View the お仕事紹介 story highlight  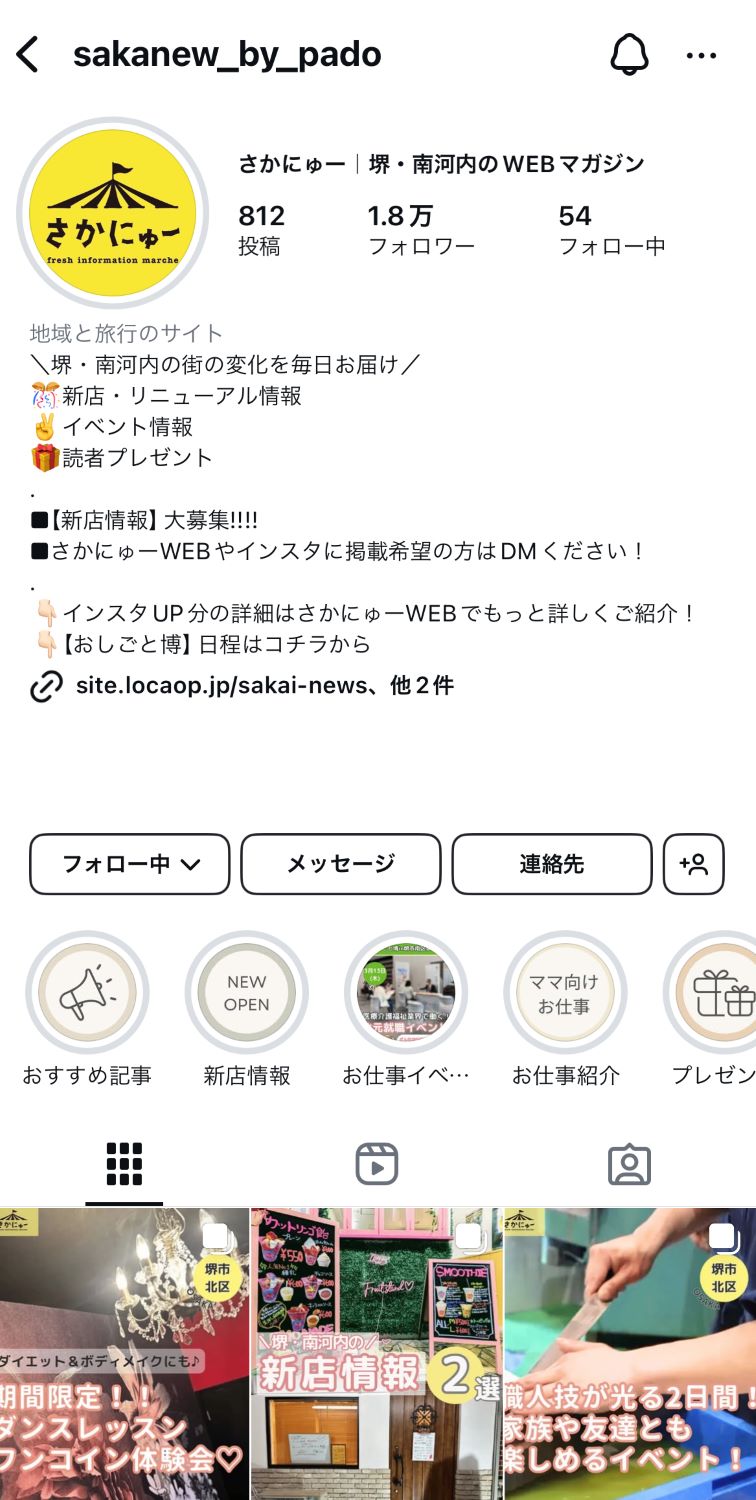click(566, 993)
